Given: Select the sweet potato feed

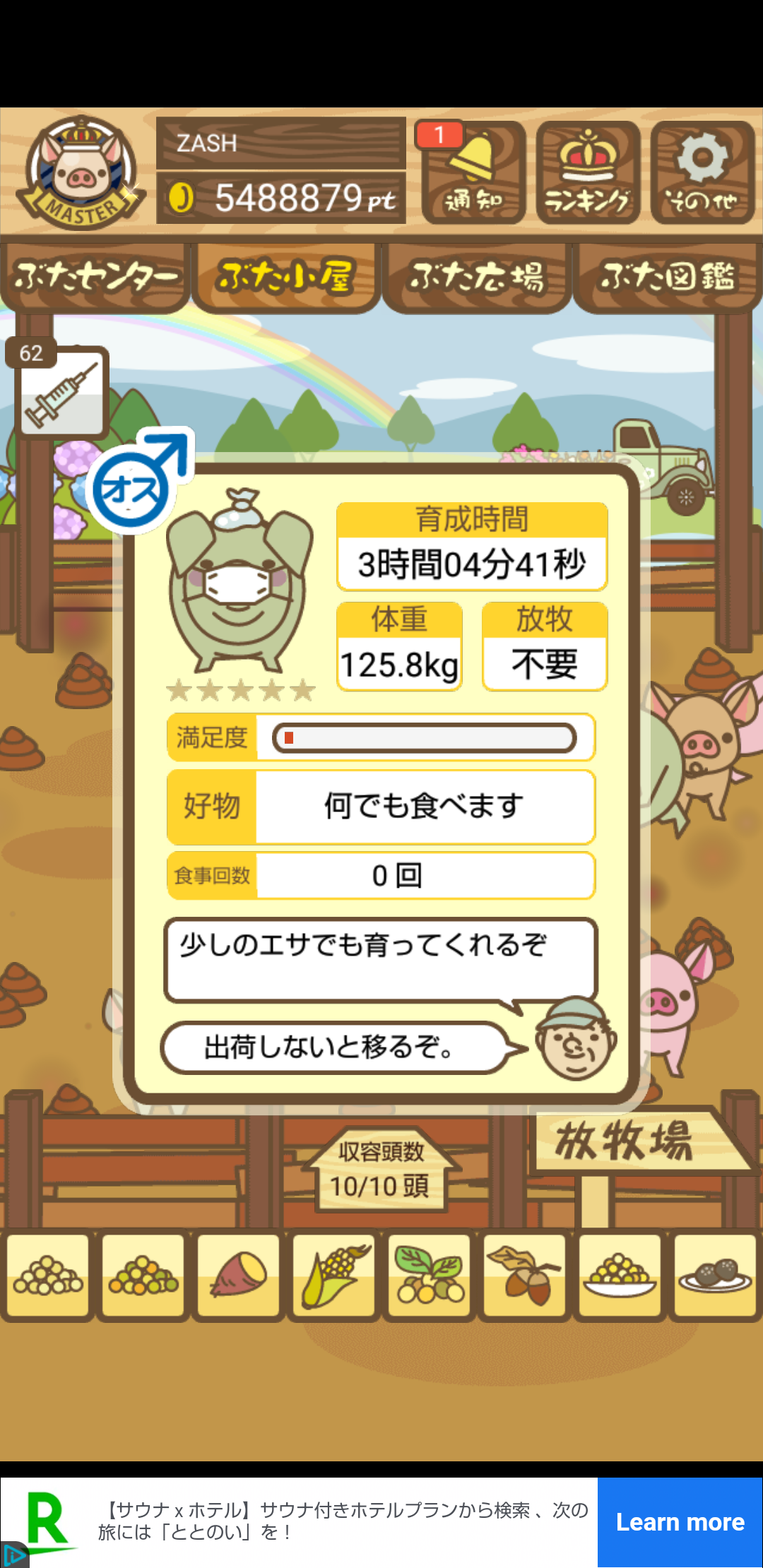Looking at the screenshot, I should click(239, 1276).
